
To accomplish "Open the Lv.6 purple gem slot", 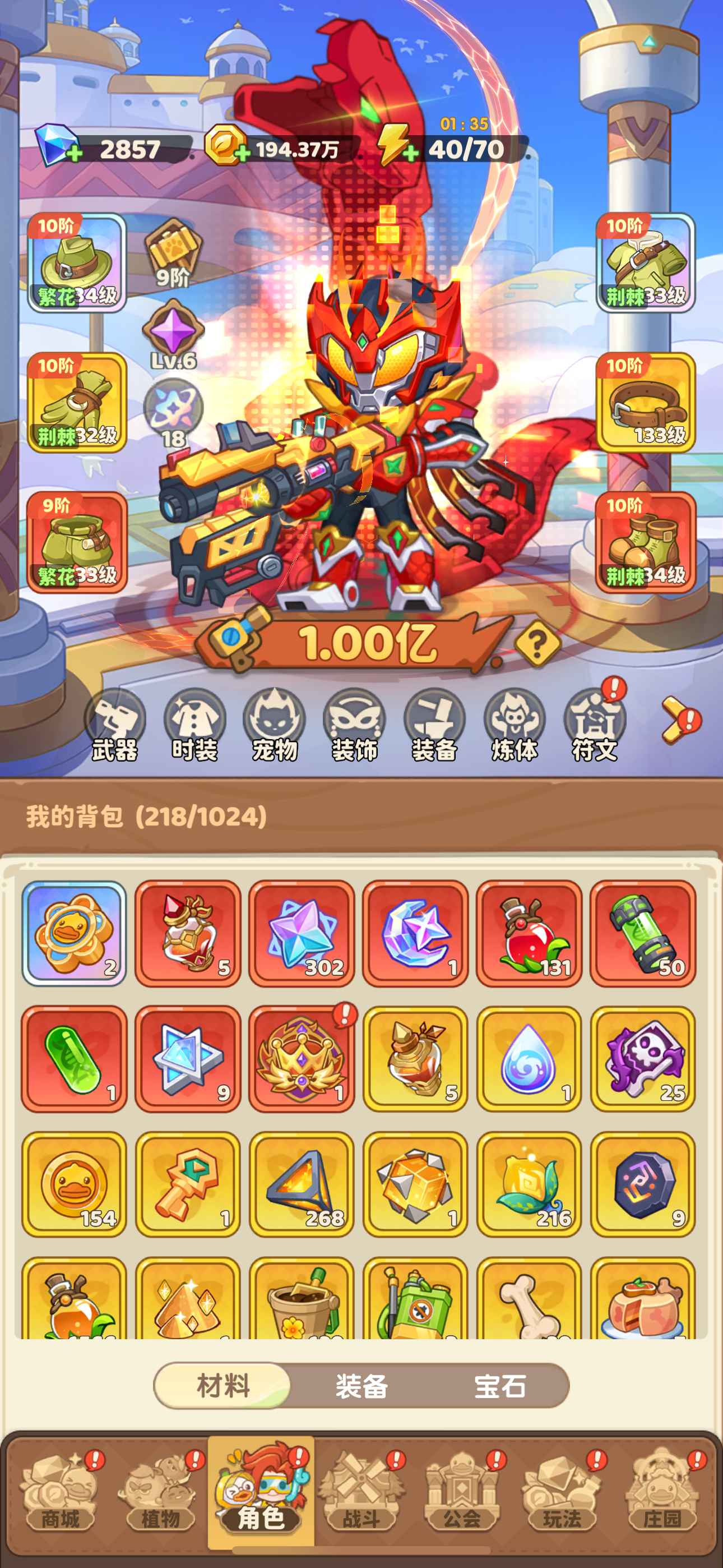I will coord(173,334).
